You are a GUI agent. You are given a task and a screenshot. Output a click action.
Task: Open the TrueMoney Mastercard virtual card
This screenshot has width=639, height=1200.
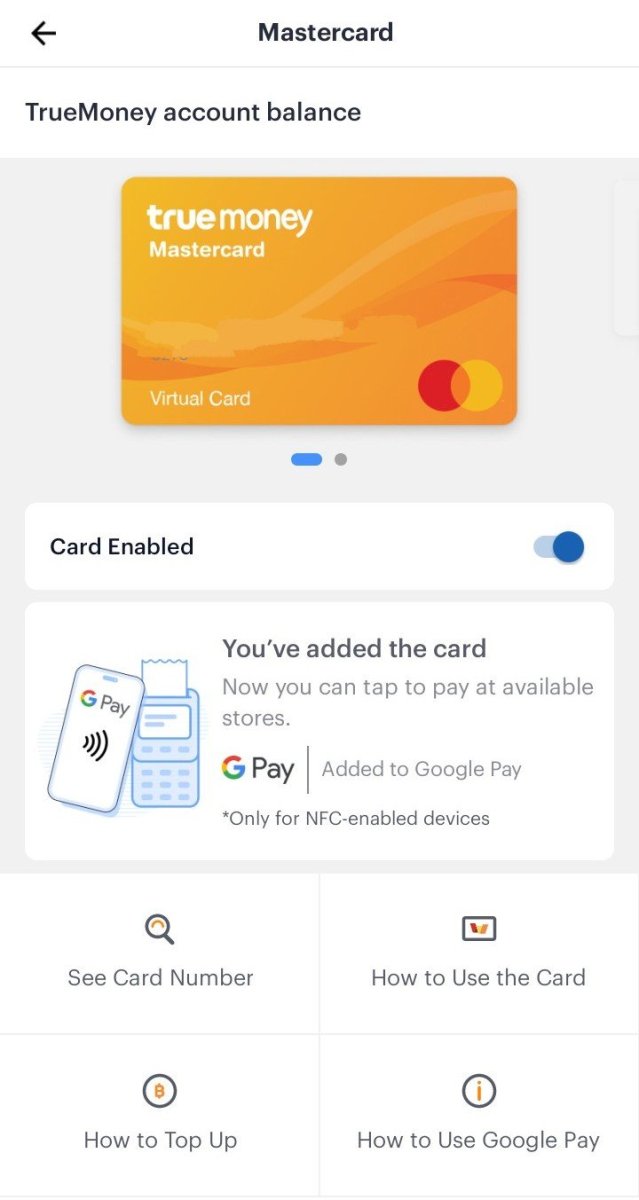point(319,301)
